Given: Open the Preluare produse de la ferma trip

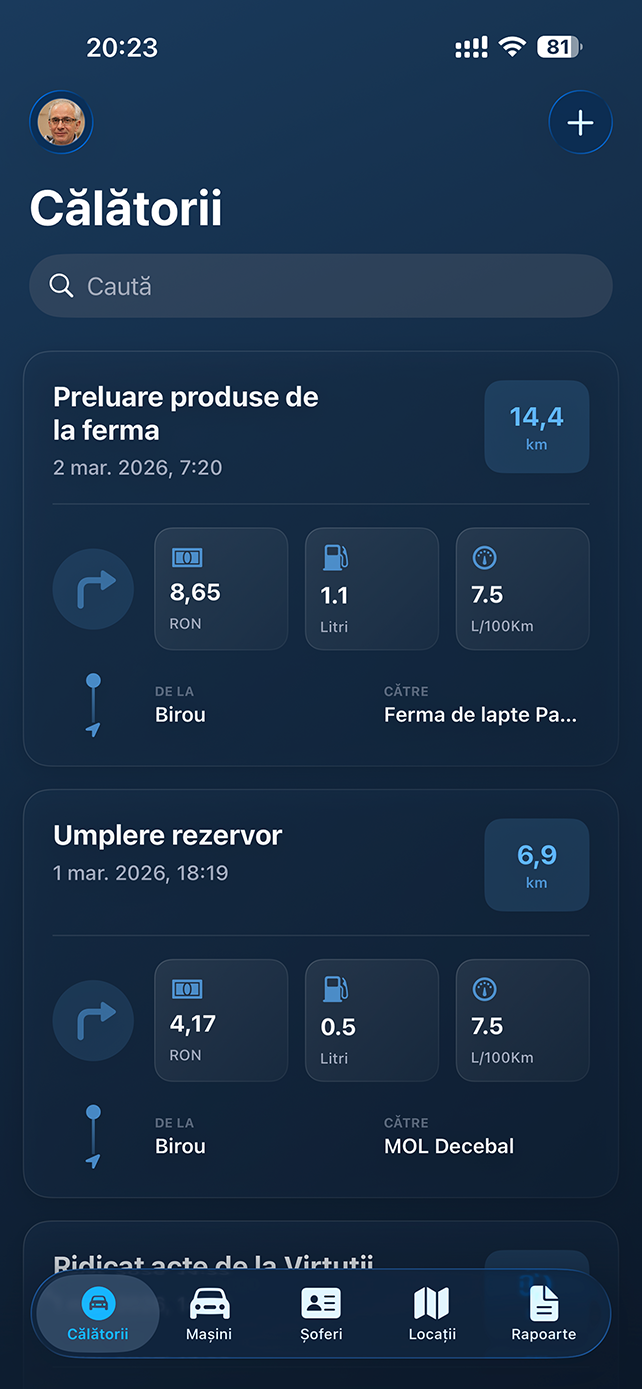Looking at the screenshot, I should 186,414.
